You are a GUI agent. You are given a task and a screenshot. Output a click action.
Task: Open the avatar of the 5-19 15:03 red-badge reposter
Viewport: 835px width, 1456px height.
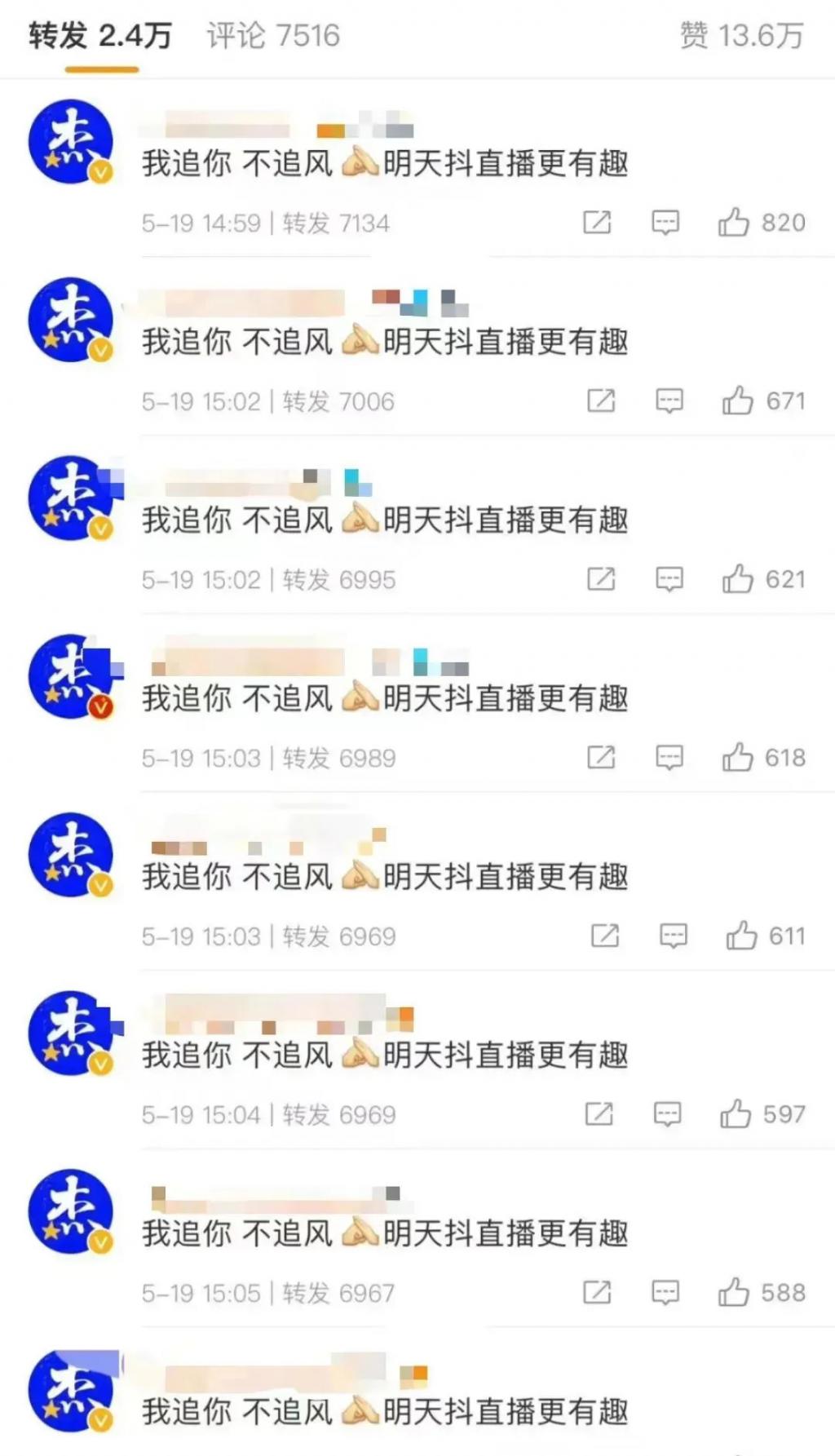[x=72, y=677]
